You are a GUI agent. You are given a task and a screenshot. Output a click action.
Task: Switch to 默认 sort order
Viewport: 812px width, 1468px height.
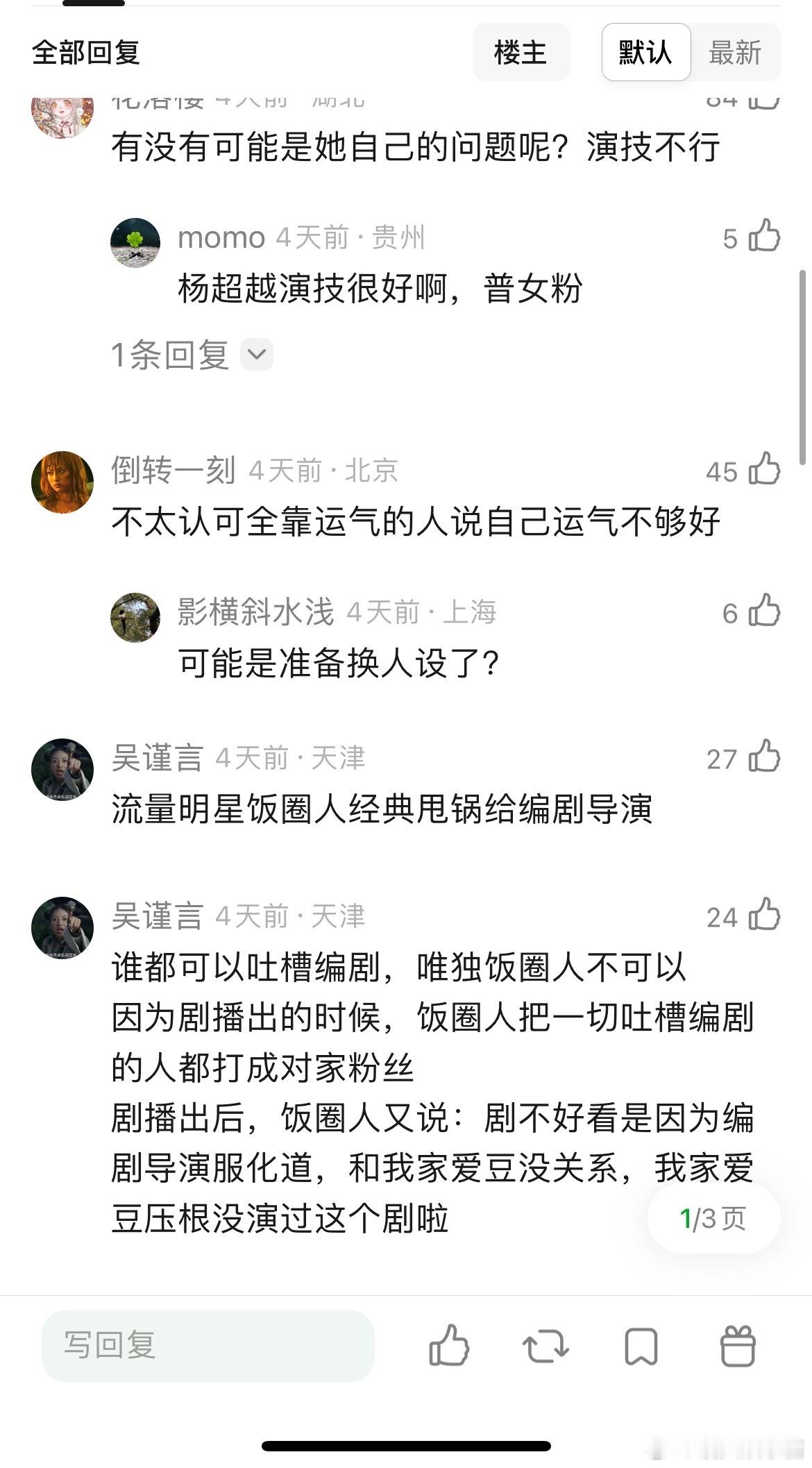[645, 53]
